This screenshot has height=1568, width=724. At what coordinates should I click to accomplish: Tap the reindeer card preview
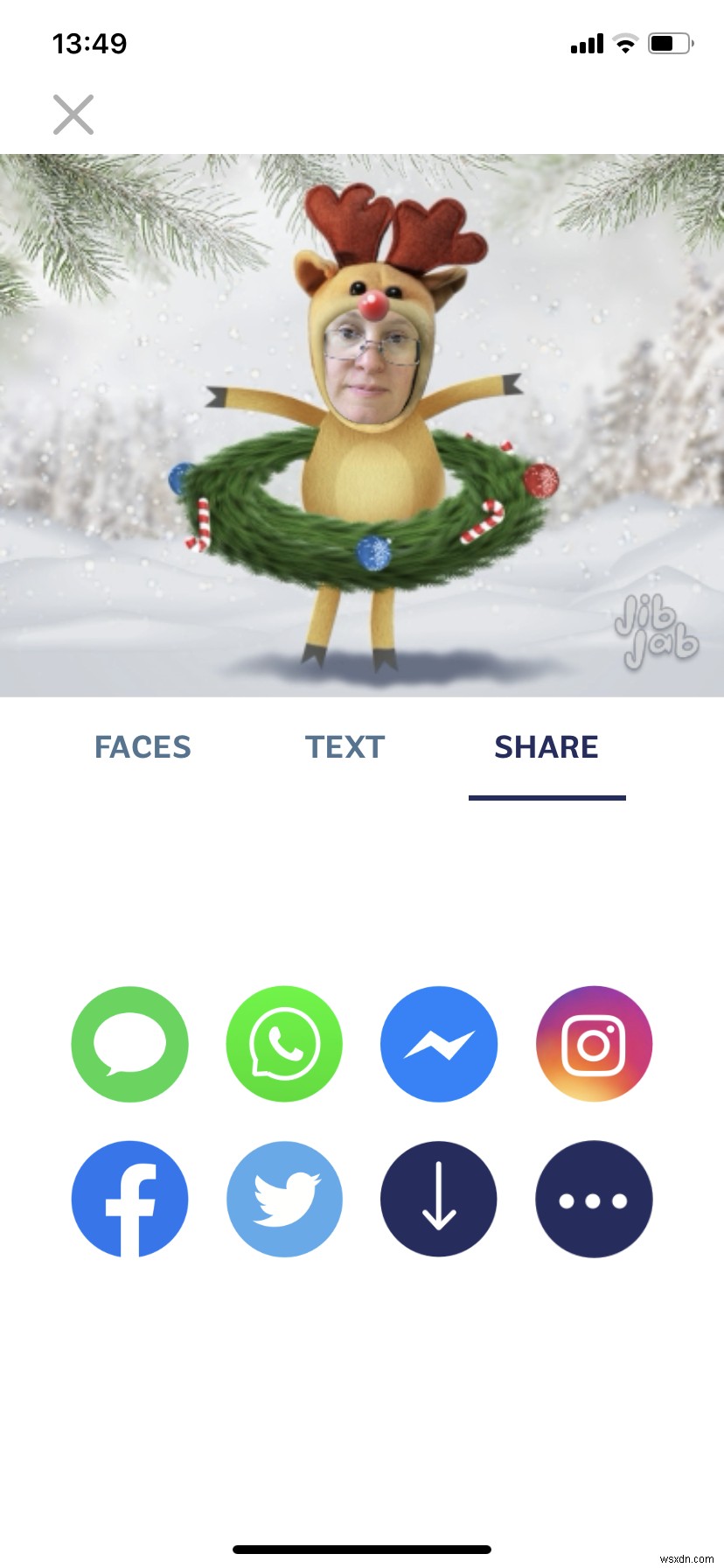(x=362, y=425)
